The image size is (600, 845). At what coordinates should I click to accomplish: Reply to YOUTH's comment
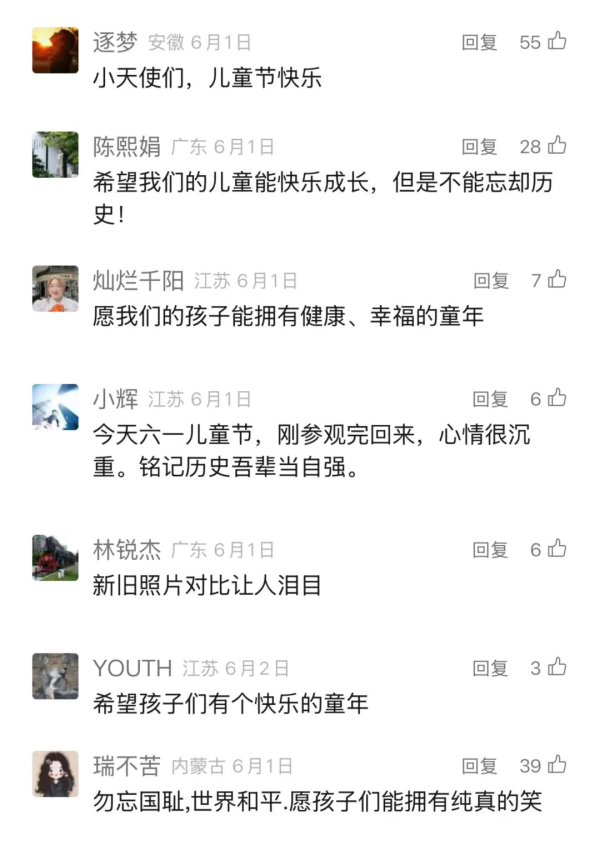point(491,667)
